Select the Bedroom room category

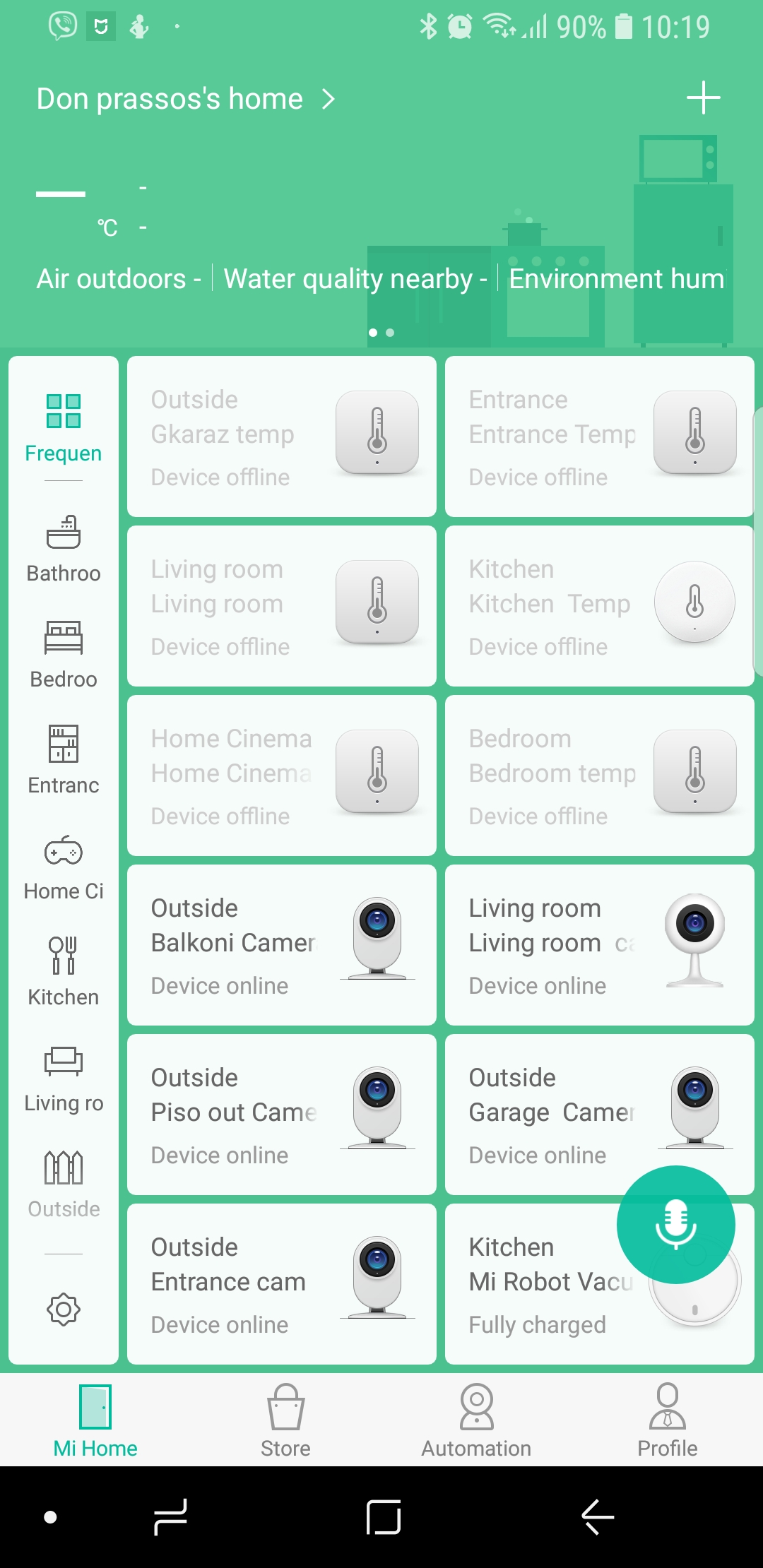64,655
